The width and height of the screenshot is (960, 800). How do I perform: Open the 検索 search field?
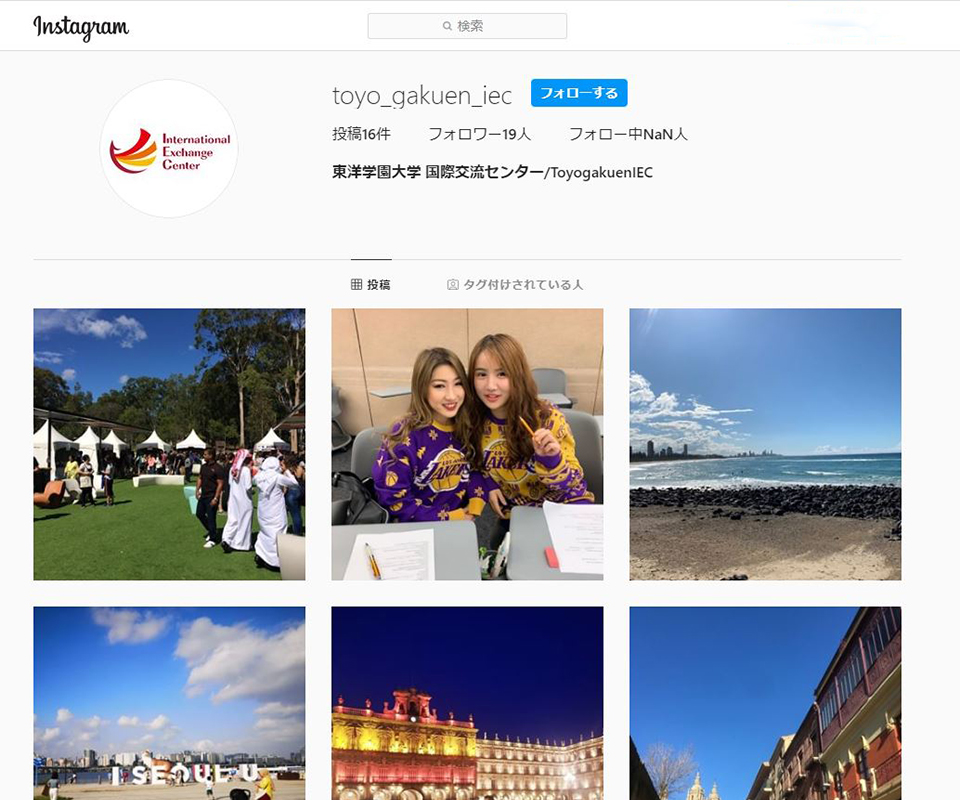click(x=467, y=26)
